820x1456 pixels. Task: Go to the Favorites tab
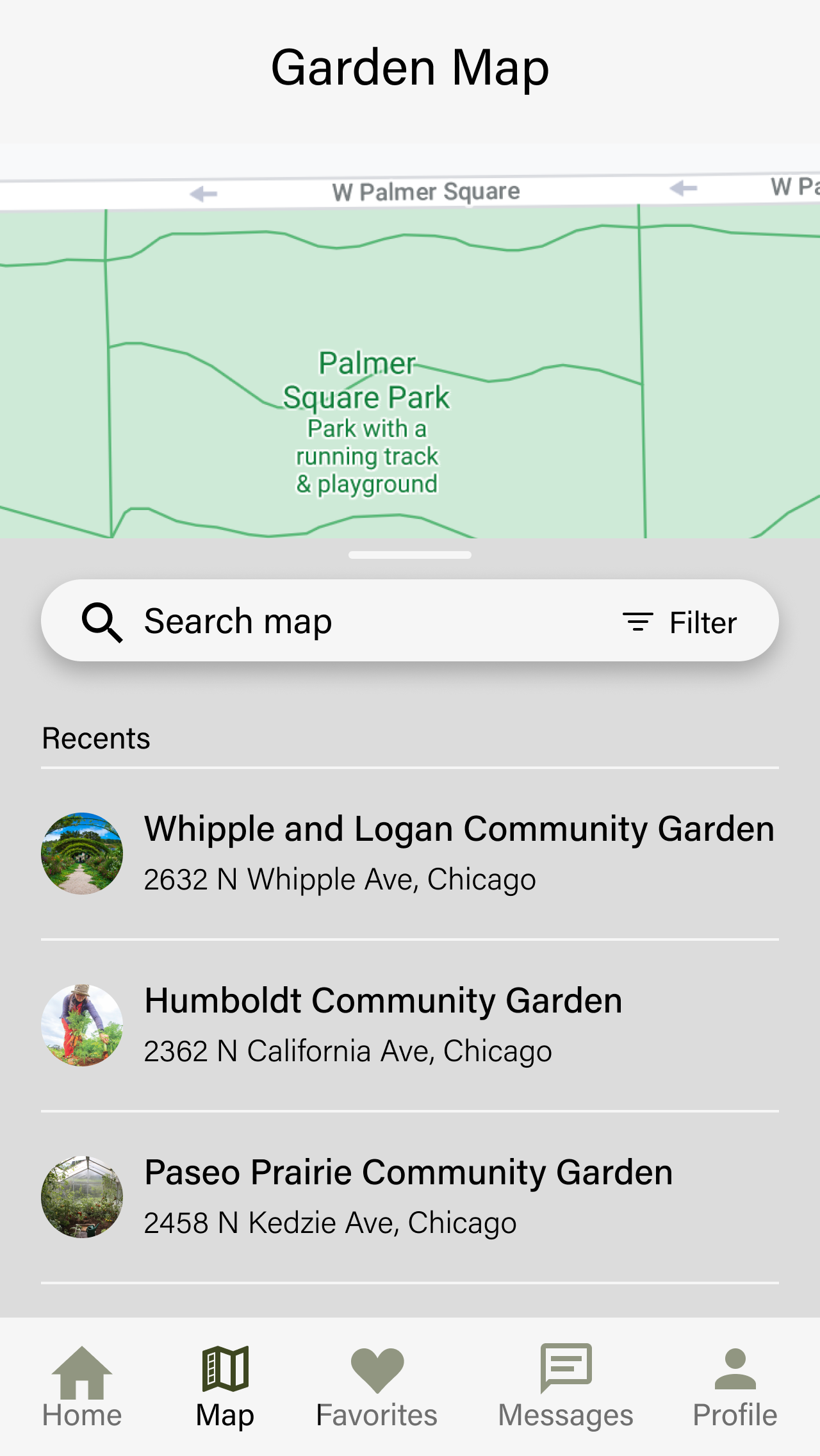click(x=377, y=1387)
